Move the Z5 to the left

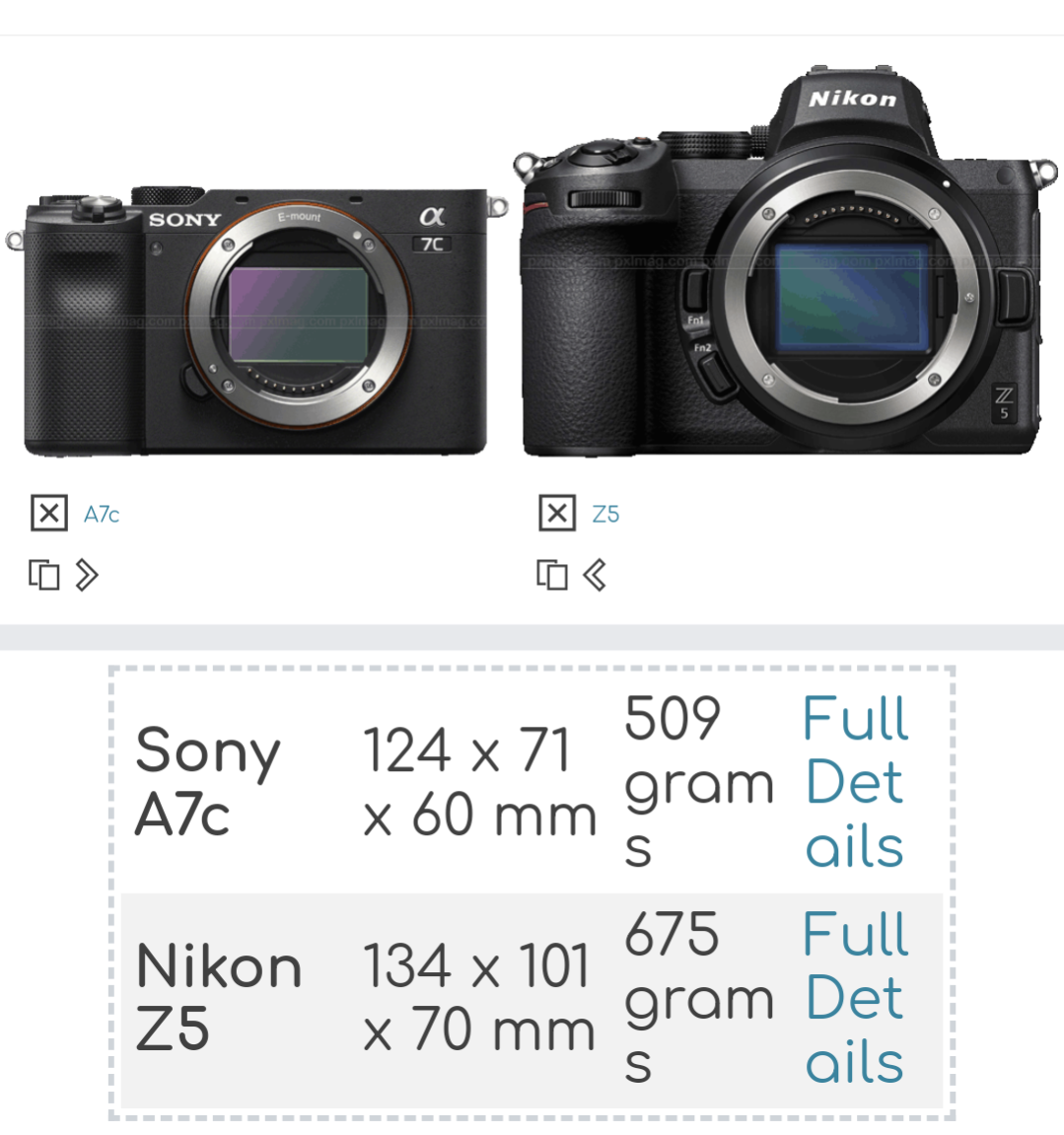[595, 574]
